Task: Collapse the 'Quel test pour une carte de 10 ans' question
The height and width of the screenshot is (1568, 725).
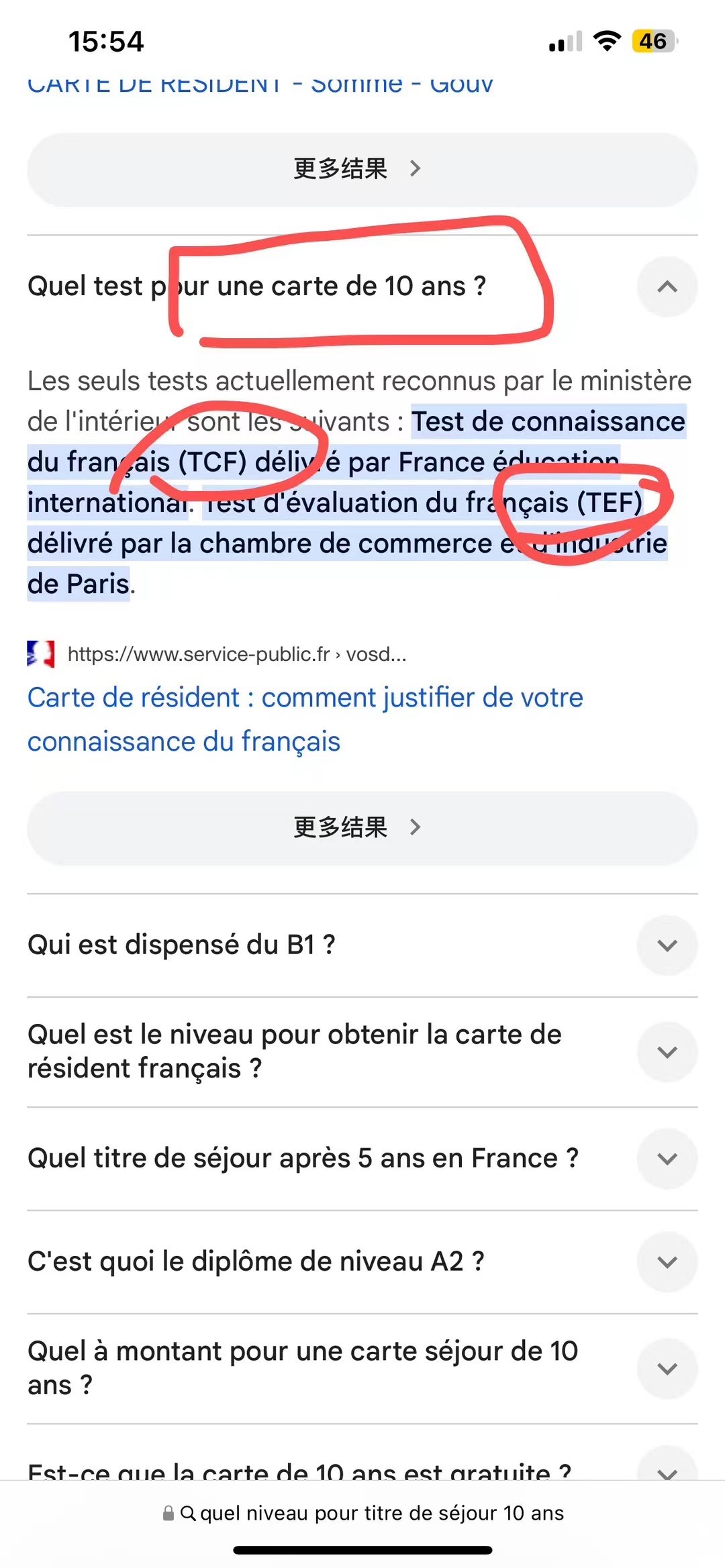Action: coord(667,286)
